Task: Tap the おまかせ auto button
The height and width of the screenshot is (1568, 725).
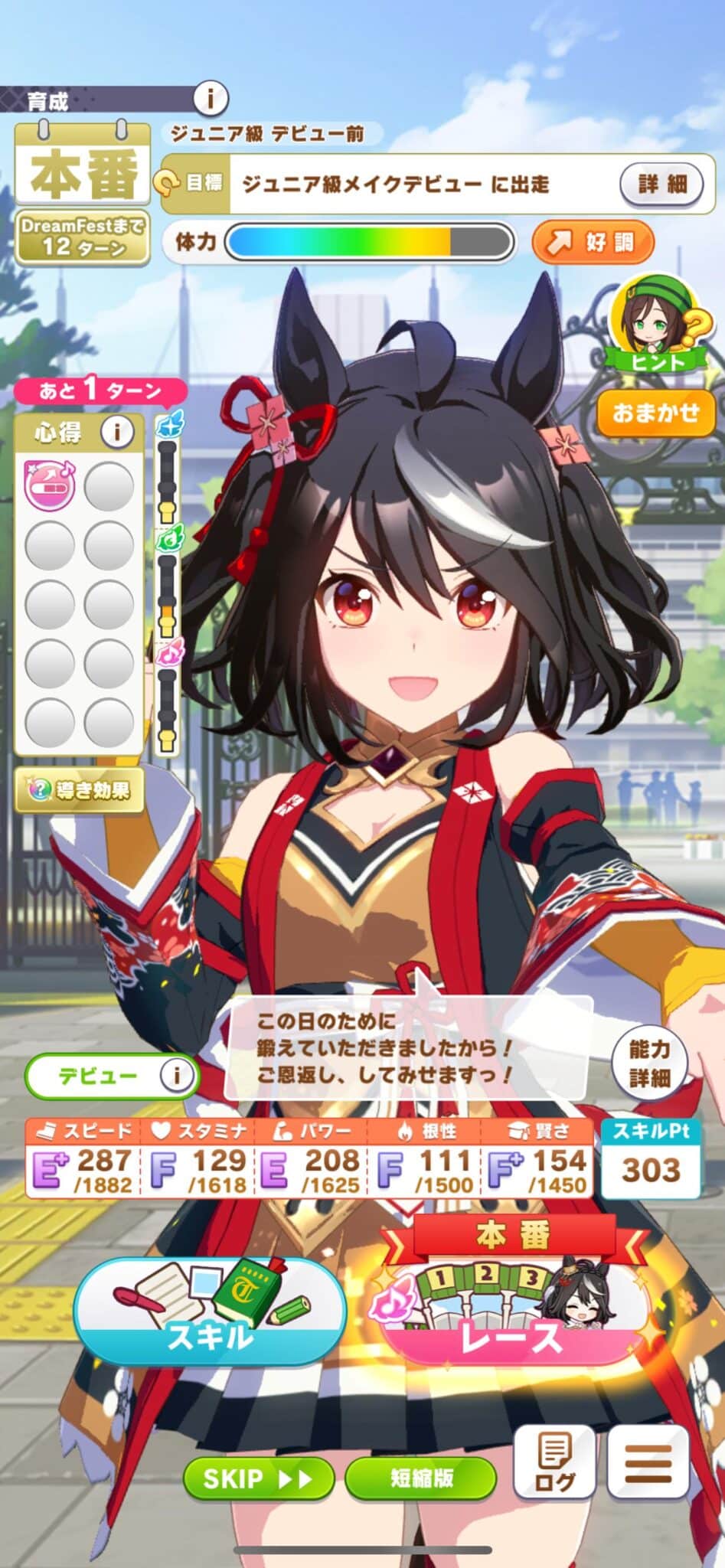Action: coord(655,413)
